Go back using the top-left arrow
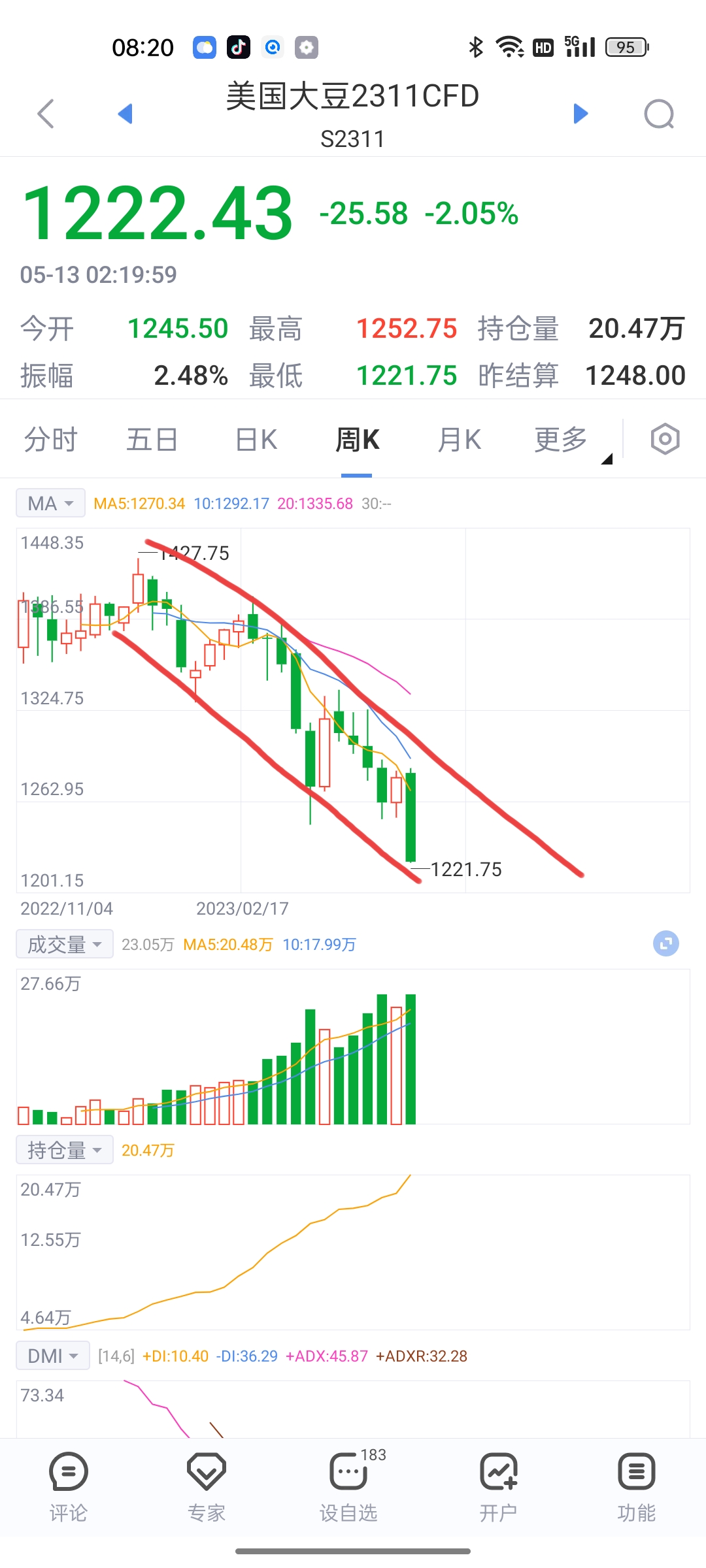The height and width of the screenshot is (1568, 706). pos(46,114)
